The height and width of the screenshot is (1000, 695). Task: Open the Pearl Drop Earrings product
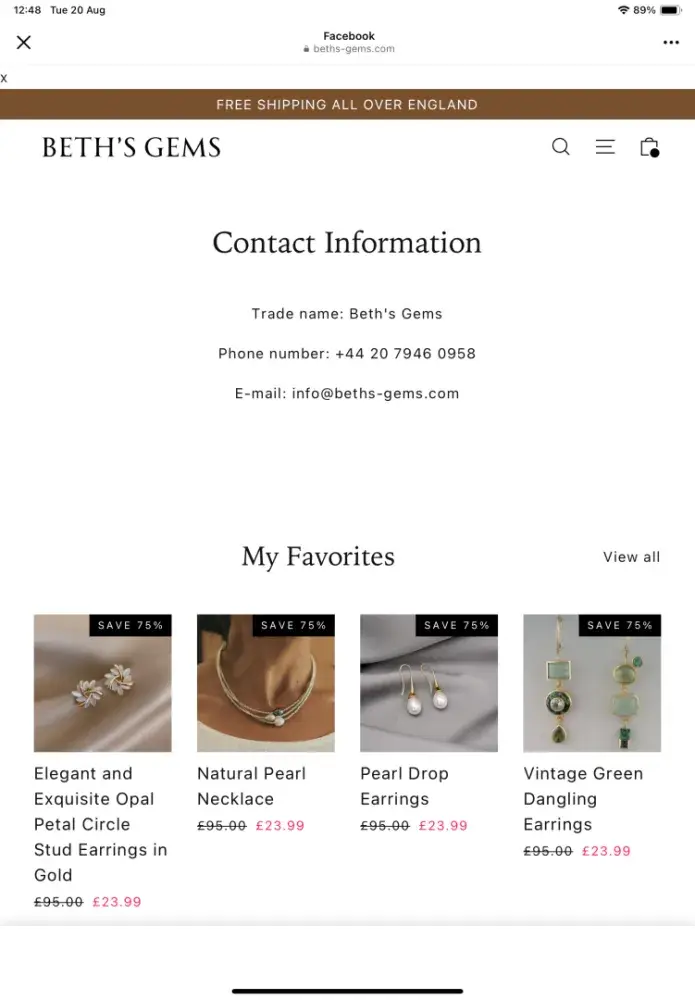(429, 683)
